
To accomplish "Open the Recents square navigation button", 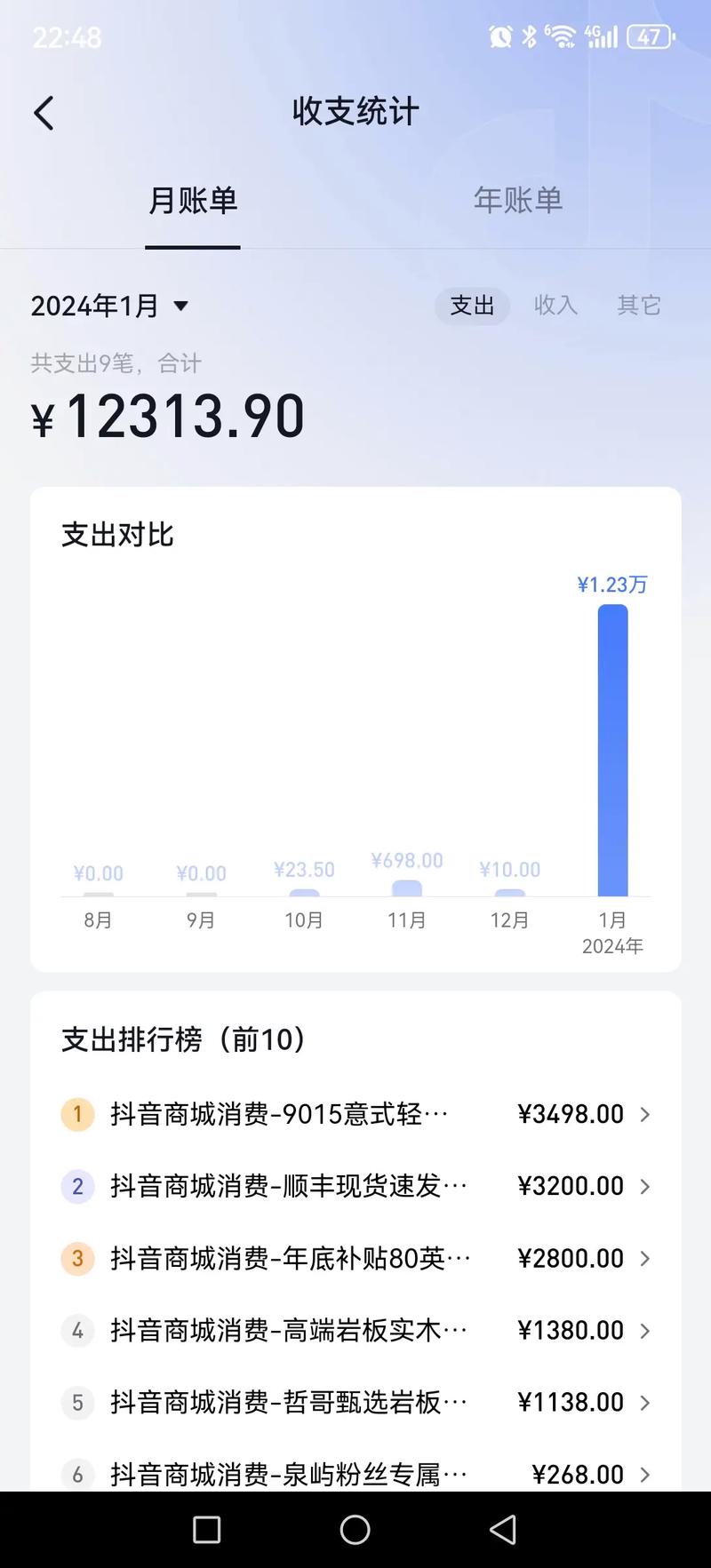I will click(x=206, y=1524).
